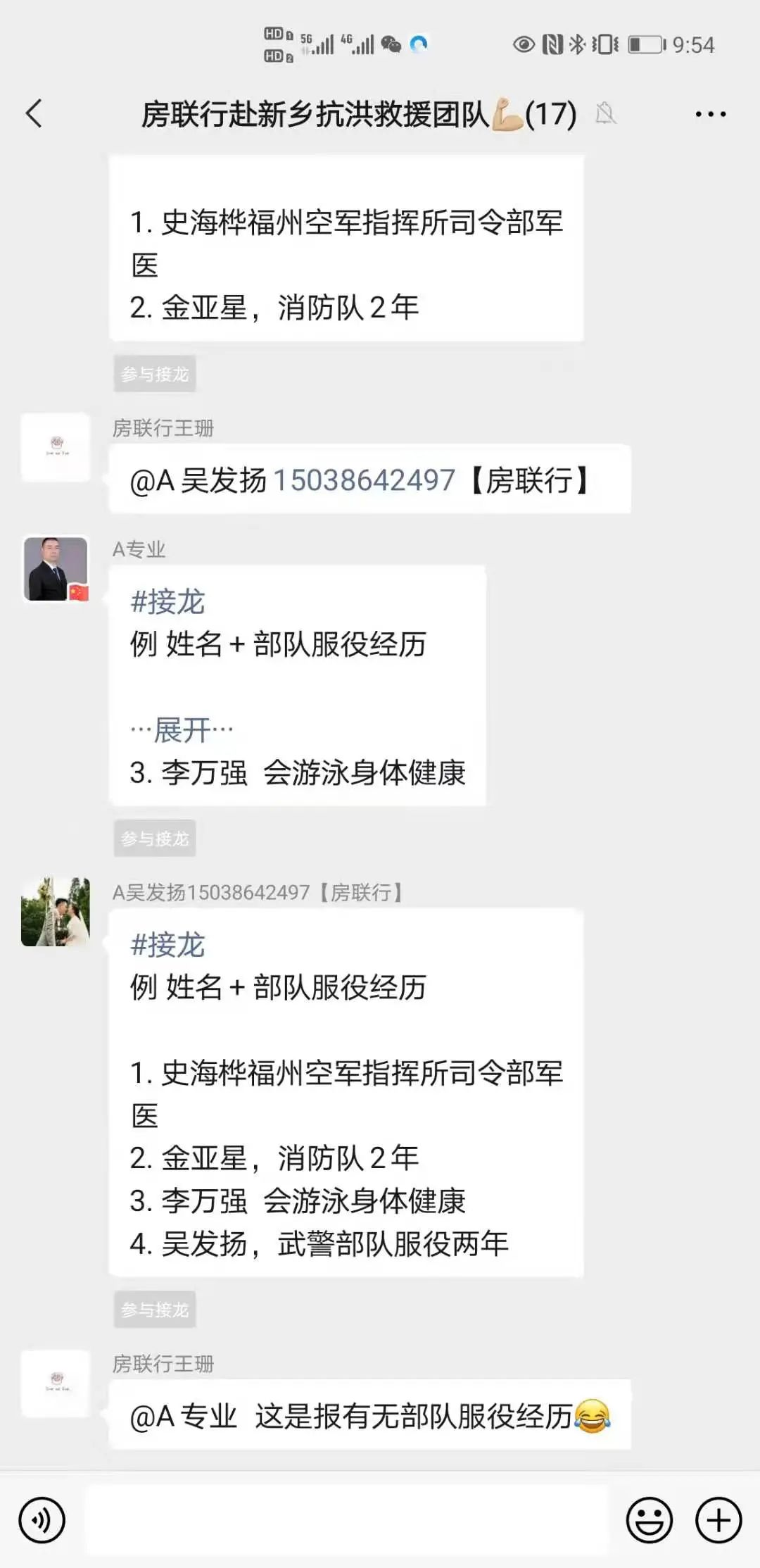This screenshot has width=760, height=1568.
Task: Open the #接龙 tag in 吴发扬's message
Action: [x=167, y=945]
